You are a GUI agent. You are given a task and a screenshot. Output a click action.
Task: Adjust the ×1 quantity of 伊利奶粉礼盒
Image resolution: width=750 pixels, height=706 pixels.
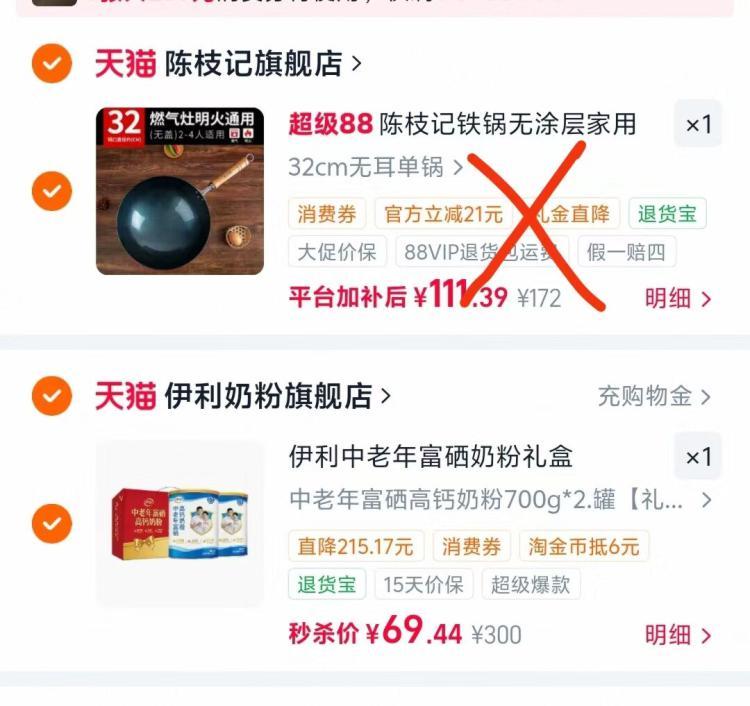tap(698, 457)
